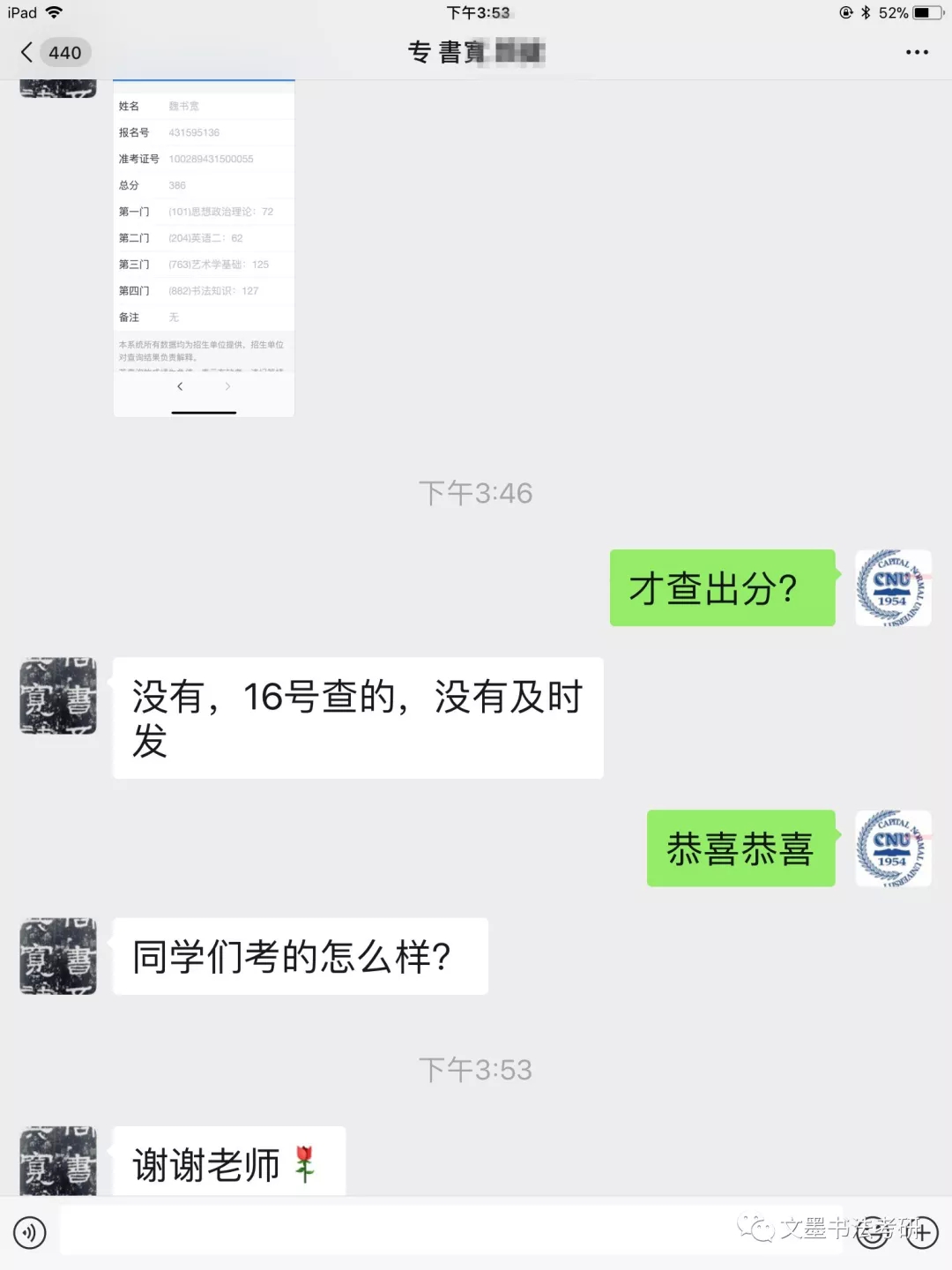Open the plus attachment menu

pos(922,1233)
